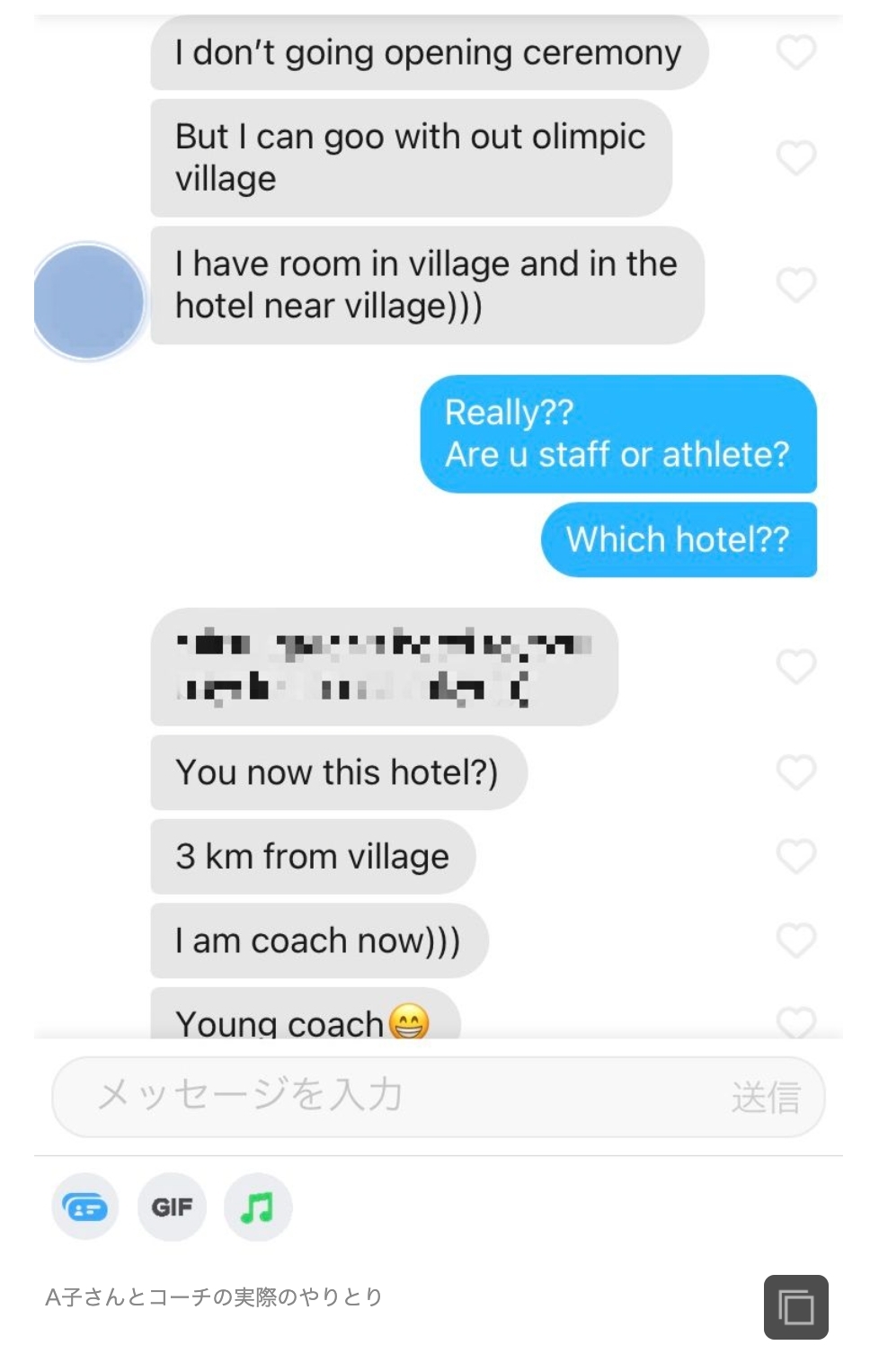Image resolution: width=879 pixels, height=1372 pixels.
Task: Tap the 送信 send button
Action: [x=765, y=1098]
